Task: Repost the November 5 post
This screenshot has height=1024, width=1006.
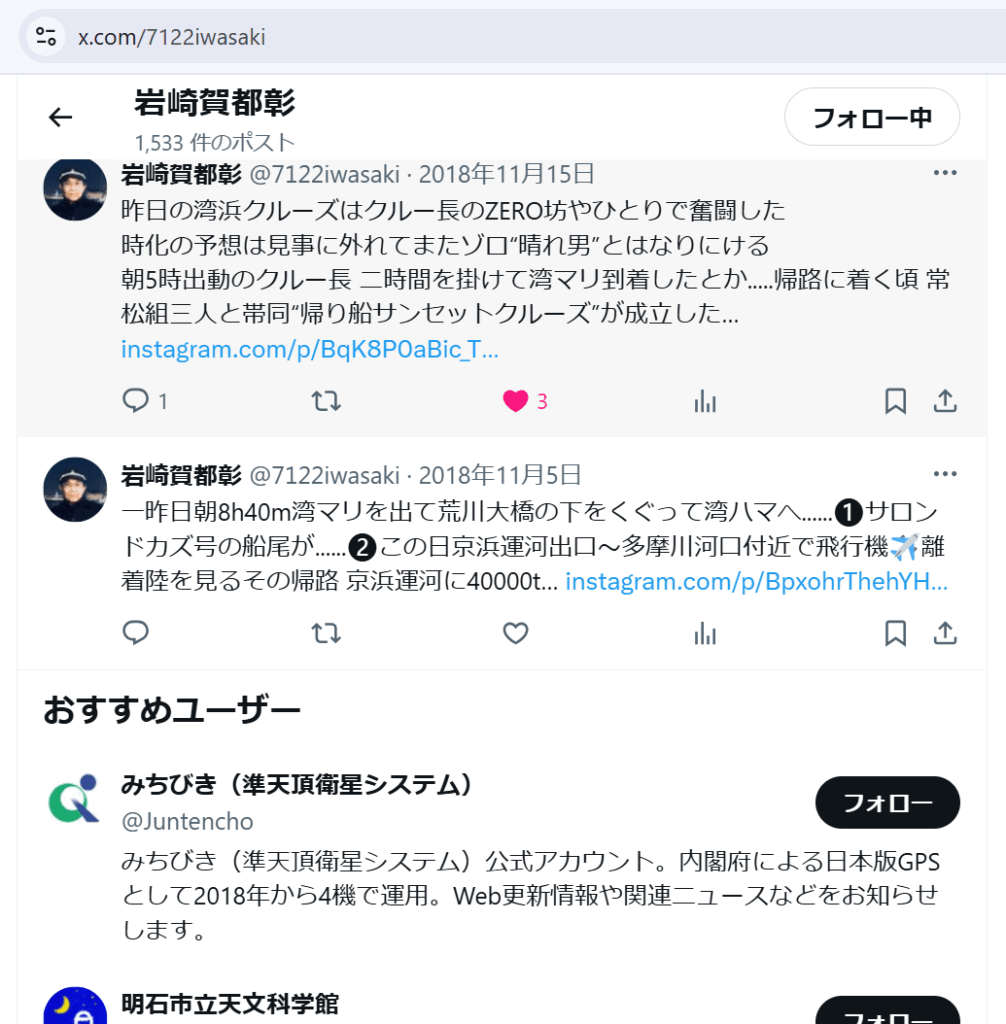Action: 326,633
